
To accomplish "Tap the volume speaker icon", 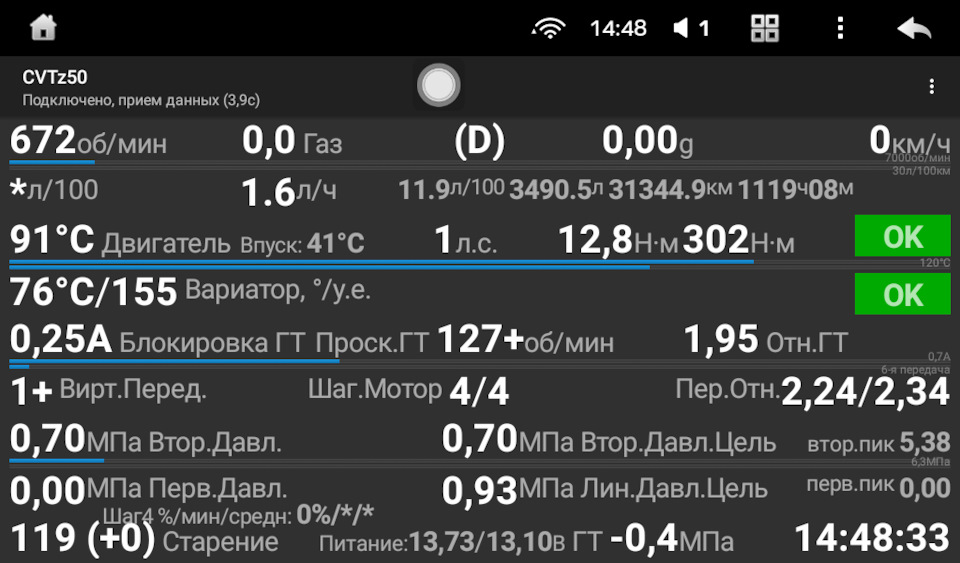I will (x=682, y=28).
